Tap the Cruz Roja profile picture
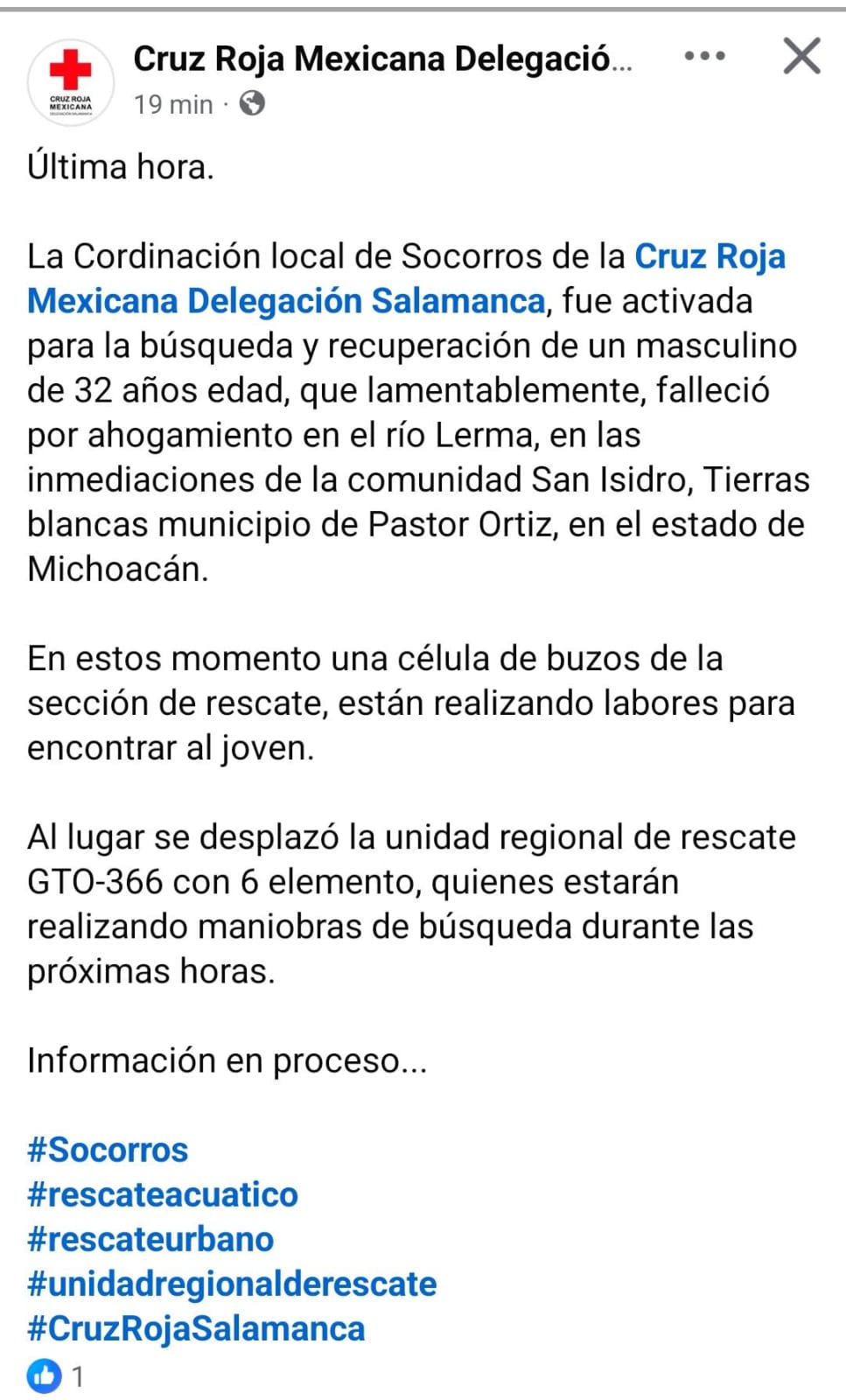 (x=71, y=81)
